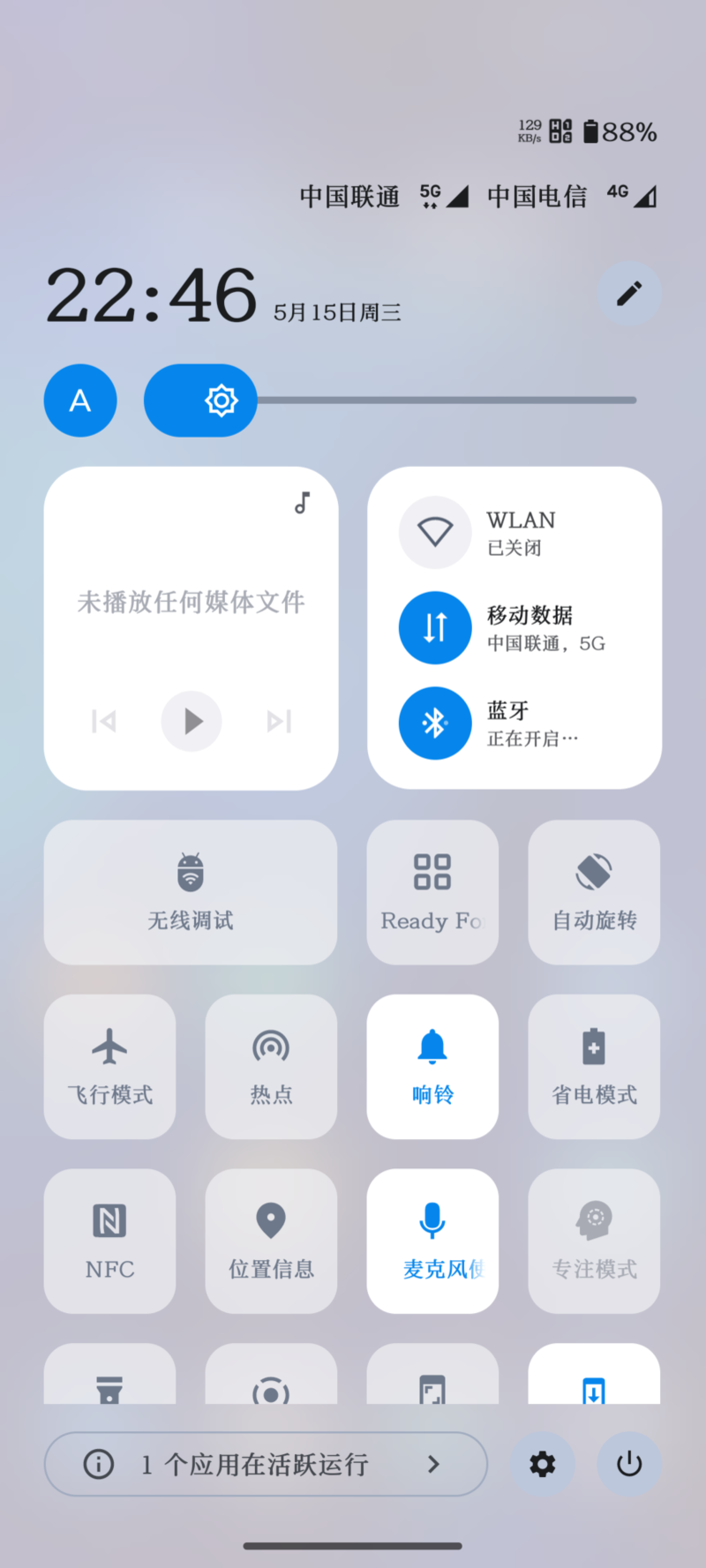Viewport: 706px width, 1568px height.
Task: Enable the 热点 hotspot tile
Action: click(x=271, y=1067)
